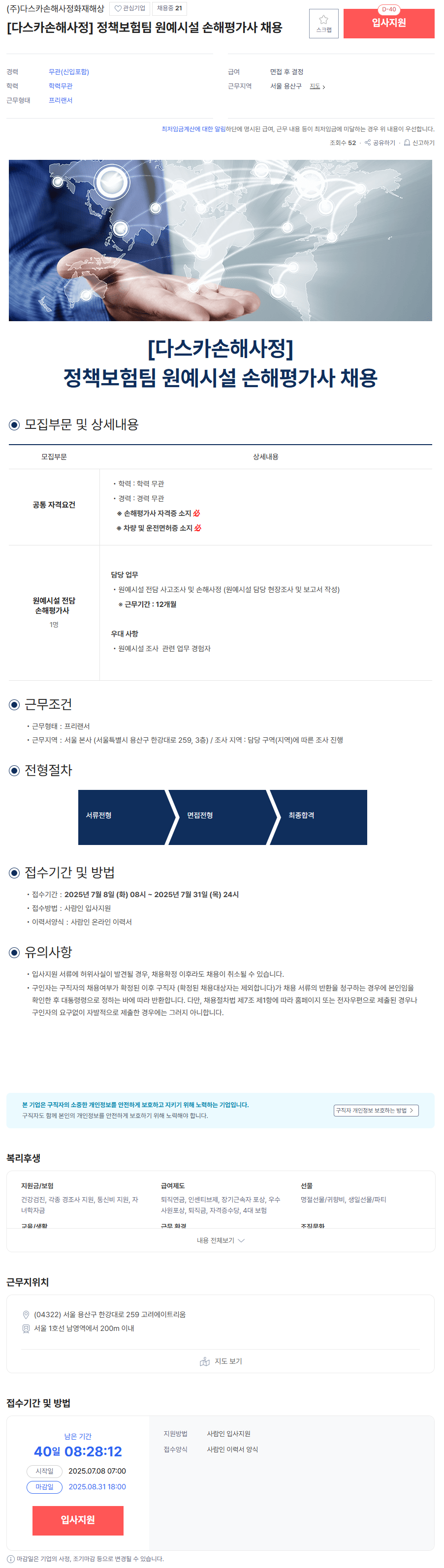This screenshot has height=1568, width=444.
Task: Open the 지도 link beside 서울 용산구
Action: coord(317,87)
